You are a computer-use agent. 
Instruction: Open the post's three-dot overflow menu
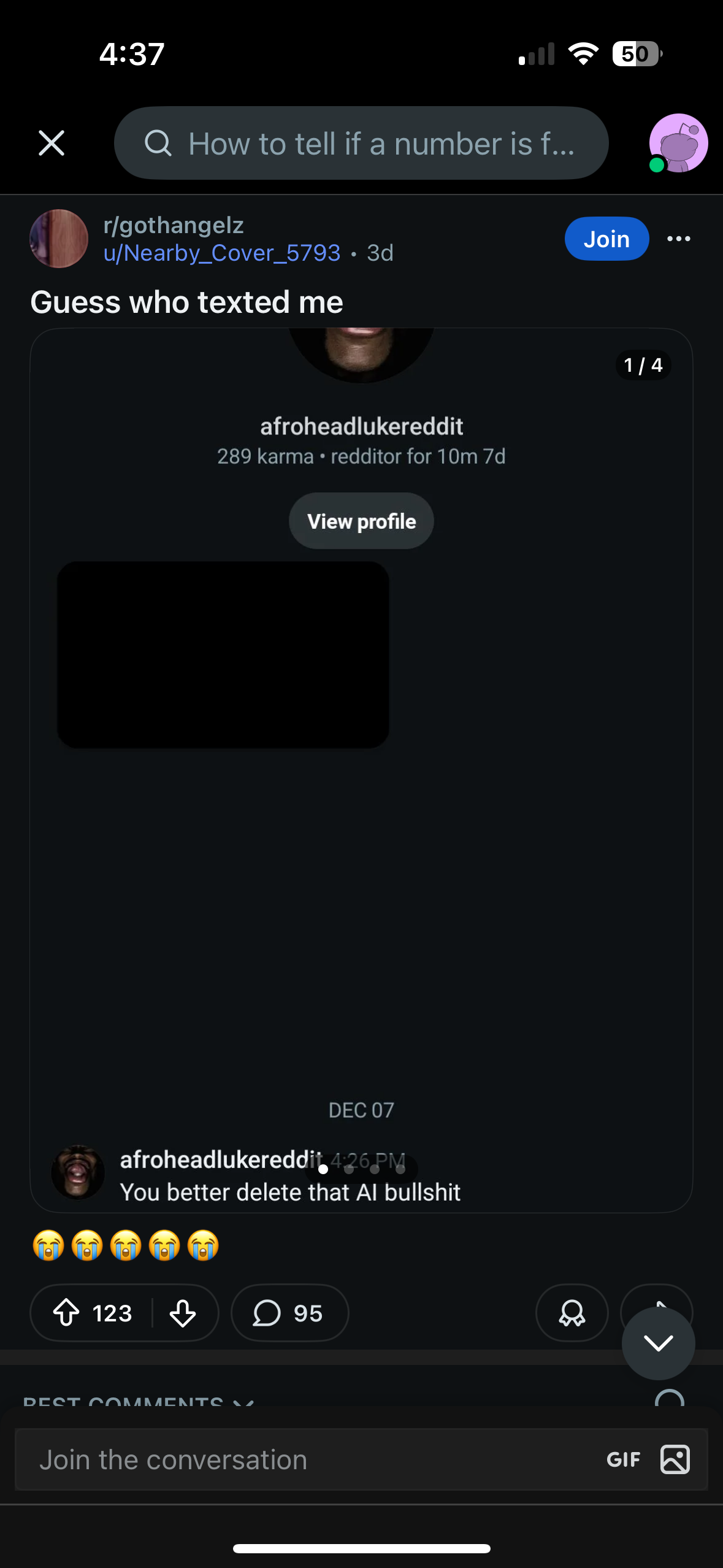click(678, 239)
